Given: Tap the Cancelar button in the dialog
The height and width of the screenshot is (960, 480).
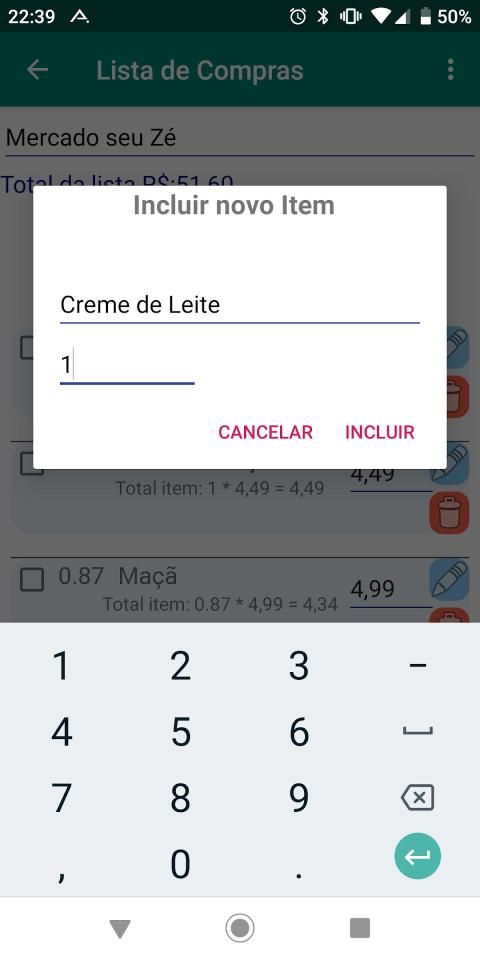Looking at the screenshot, I should (x=265, y=432).
